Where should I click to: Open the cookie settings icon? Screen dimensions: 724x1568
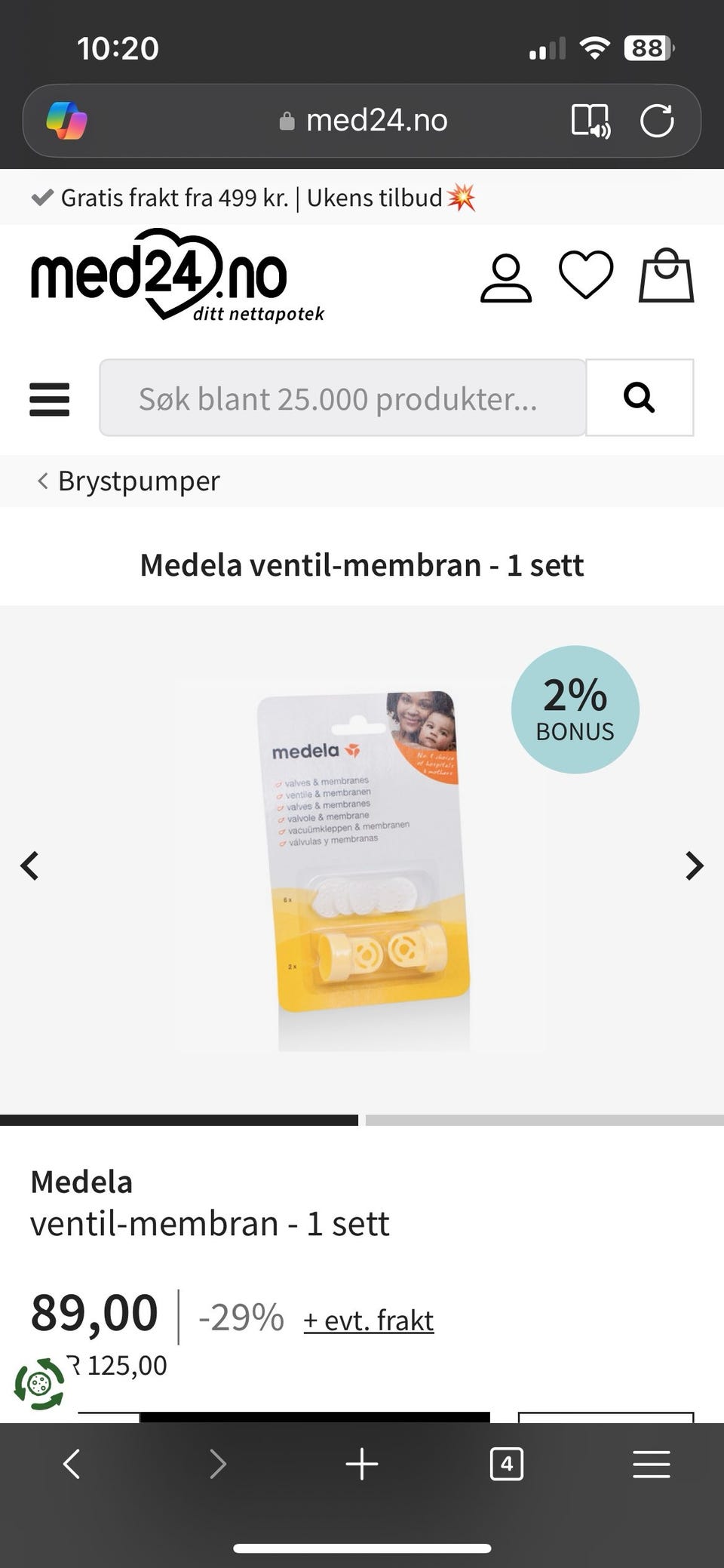(39, 1384)
